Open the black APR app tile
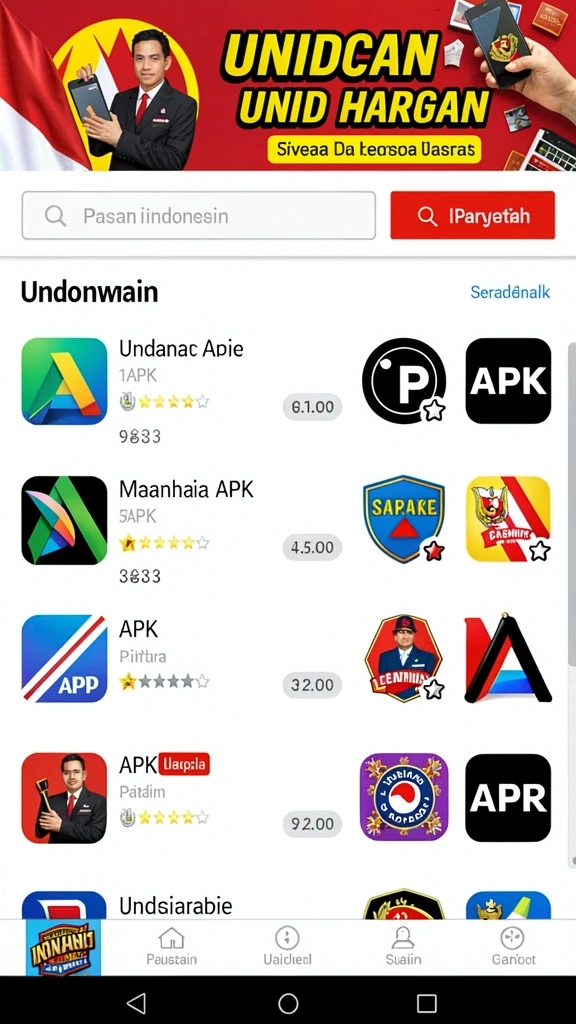Viewport: 576px width, 1024px height. coord(508,797)
